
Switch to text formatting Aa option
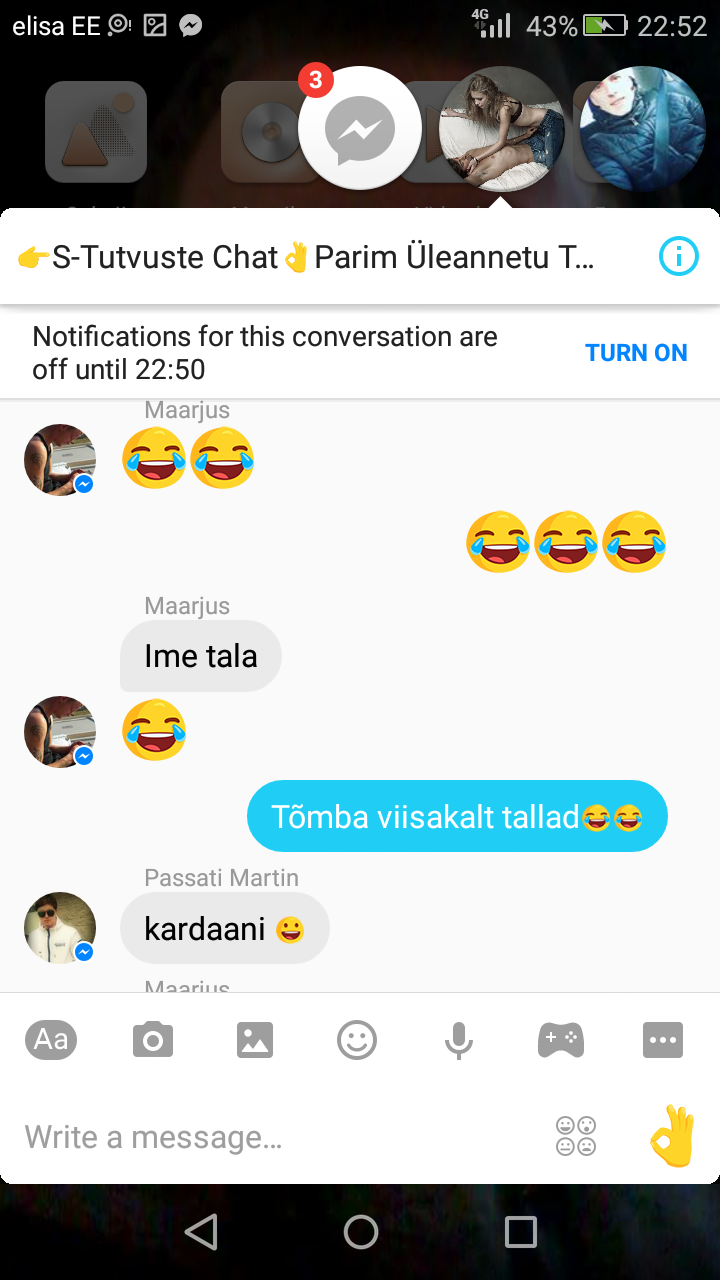coord(51,1040)
